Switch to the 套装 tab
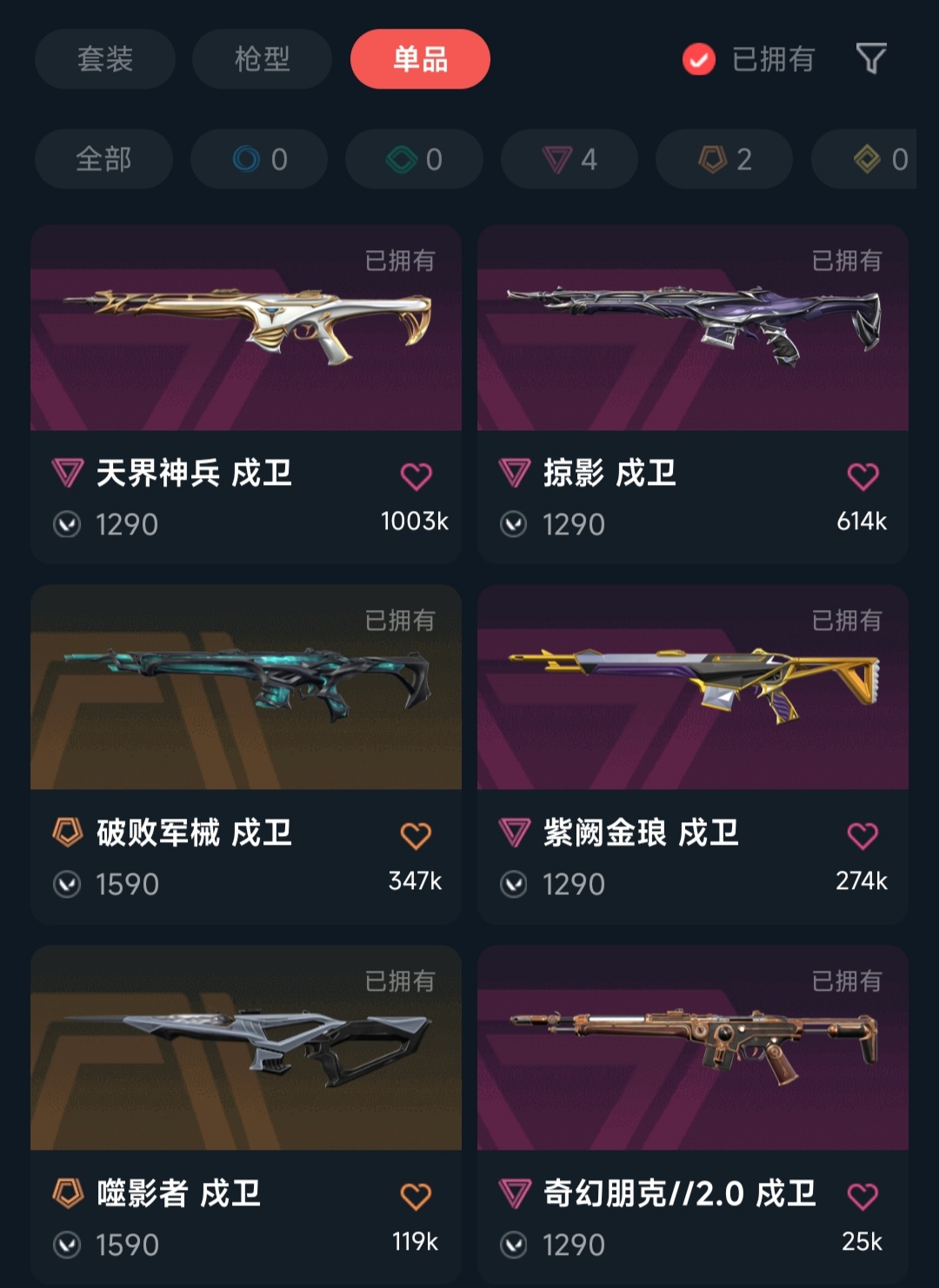Image resolution: width=939 pixels, height=1288 pixels. [x=105, y=59]
